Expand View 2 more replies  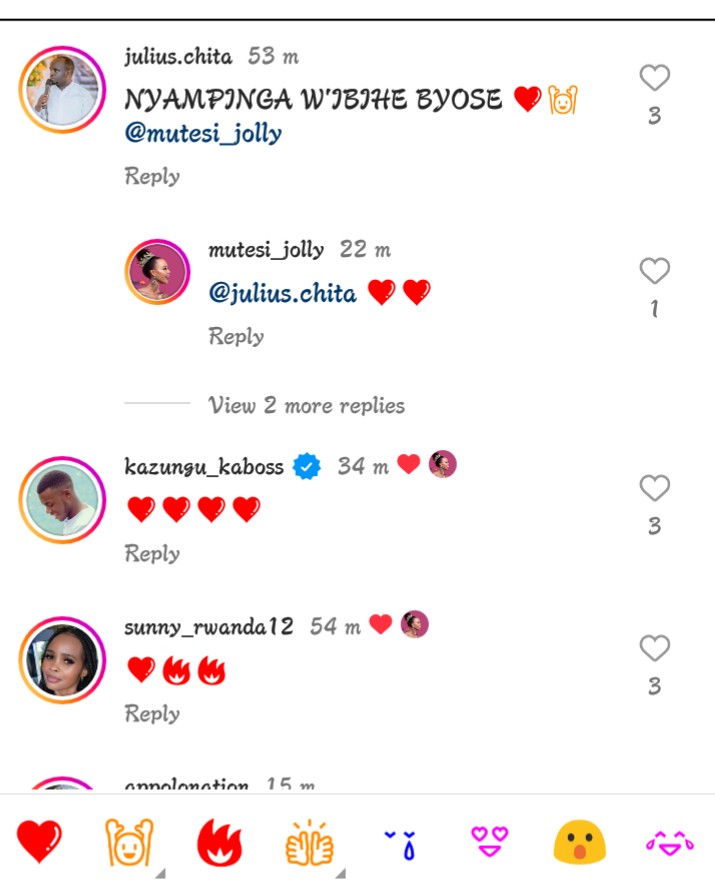tap(306, 405)
